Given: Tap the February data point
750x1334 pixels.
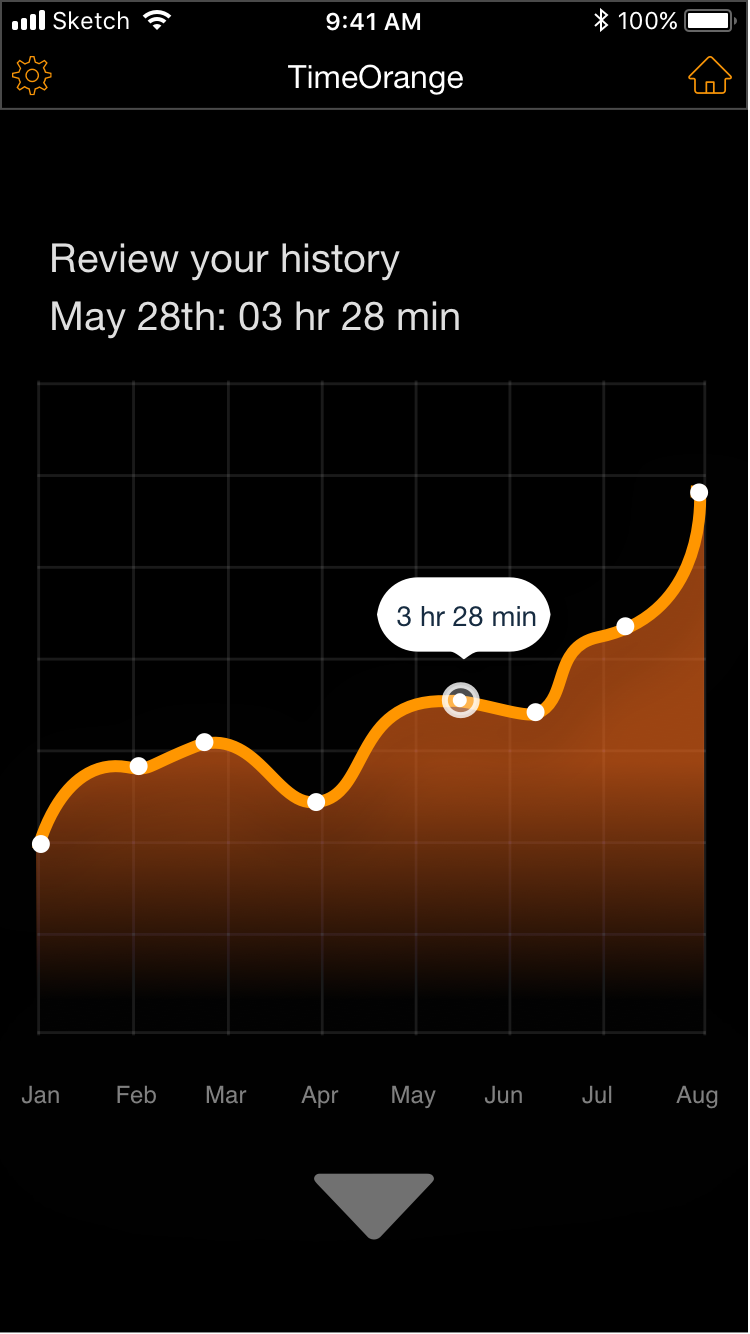Looking at the screenshot, I should tap(139, 766).
